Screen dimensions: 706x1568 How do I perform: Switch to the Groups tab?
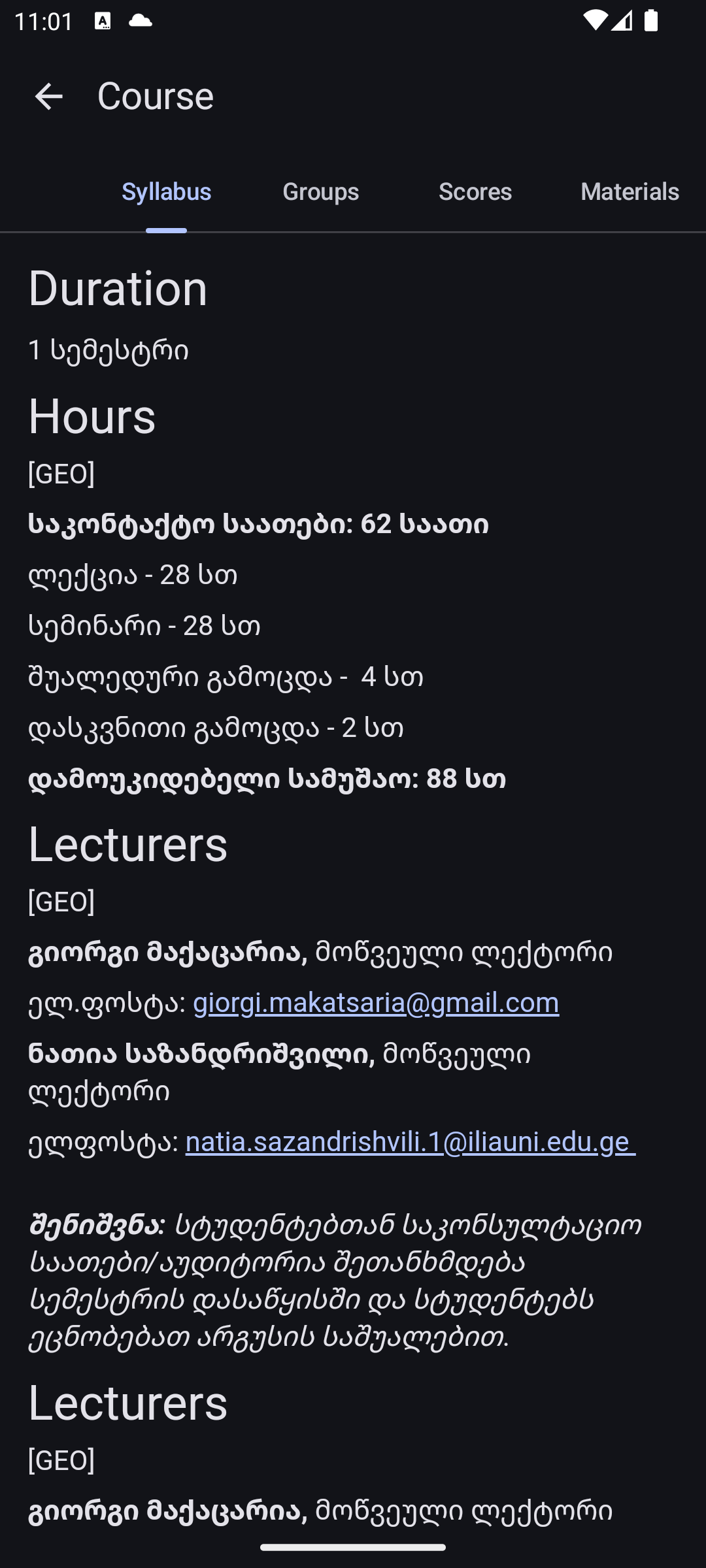tap(321, 192)
